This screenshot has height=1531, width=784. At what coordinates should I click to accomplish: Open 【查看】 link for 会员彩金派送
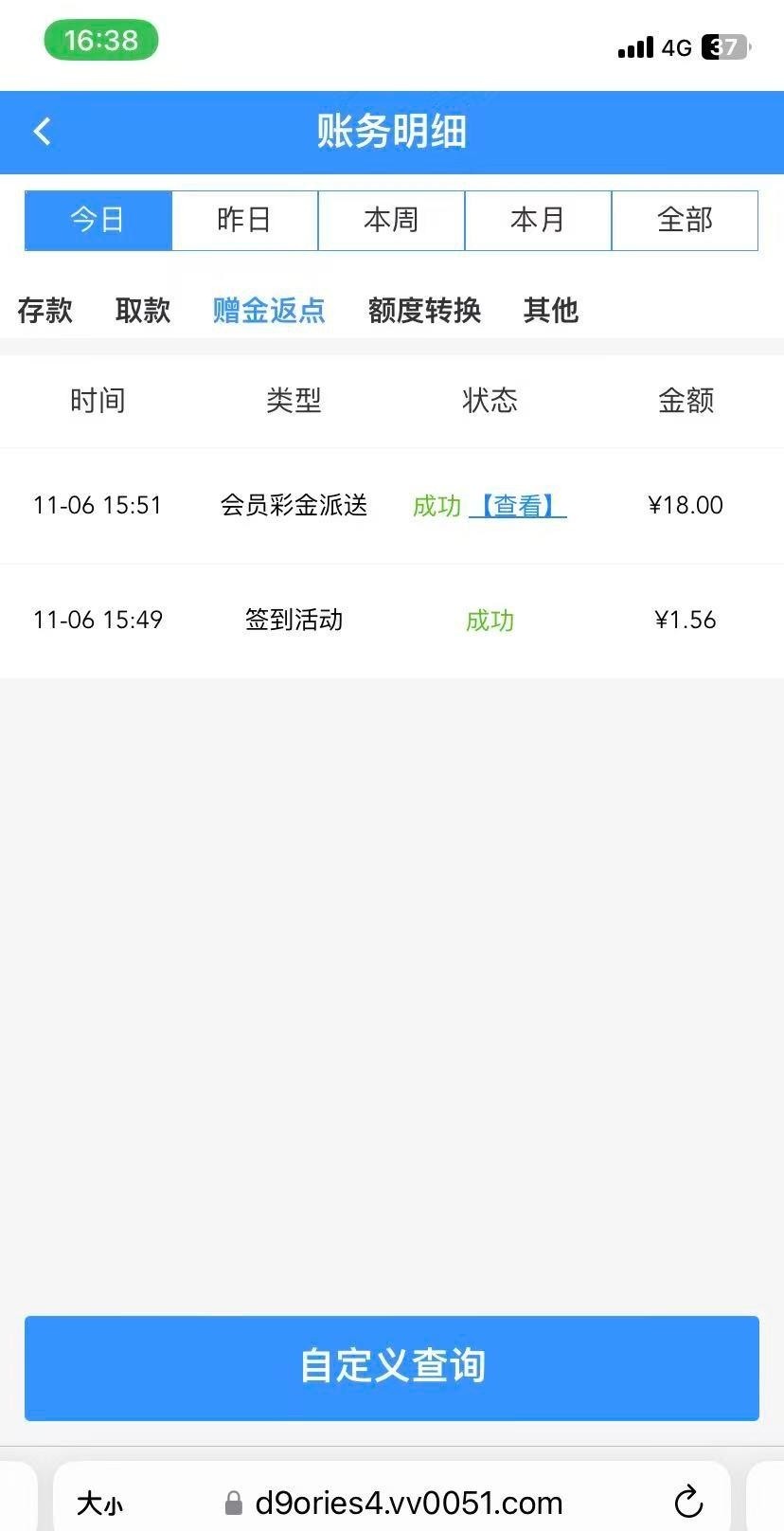pyautogui.click(x=518, y=506)
